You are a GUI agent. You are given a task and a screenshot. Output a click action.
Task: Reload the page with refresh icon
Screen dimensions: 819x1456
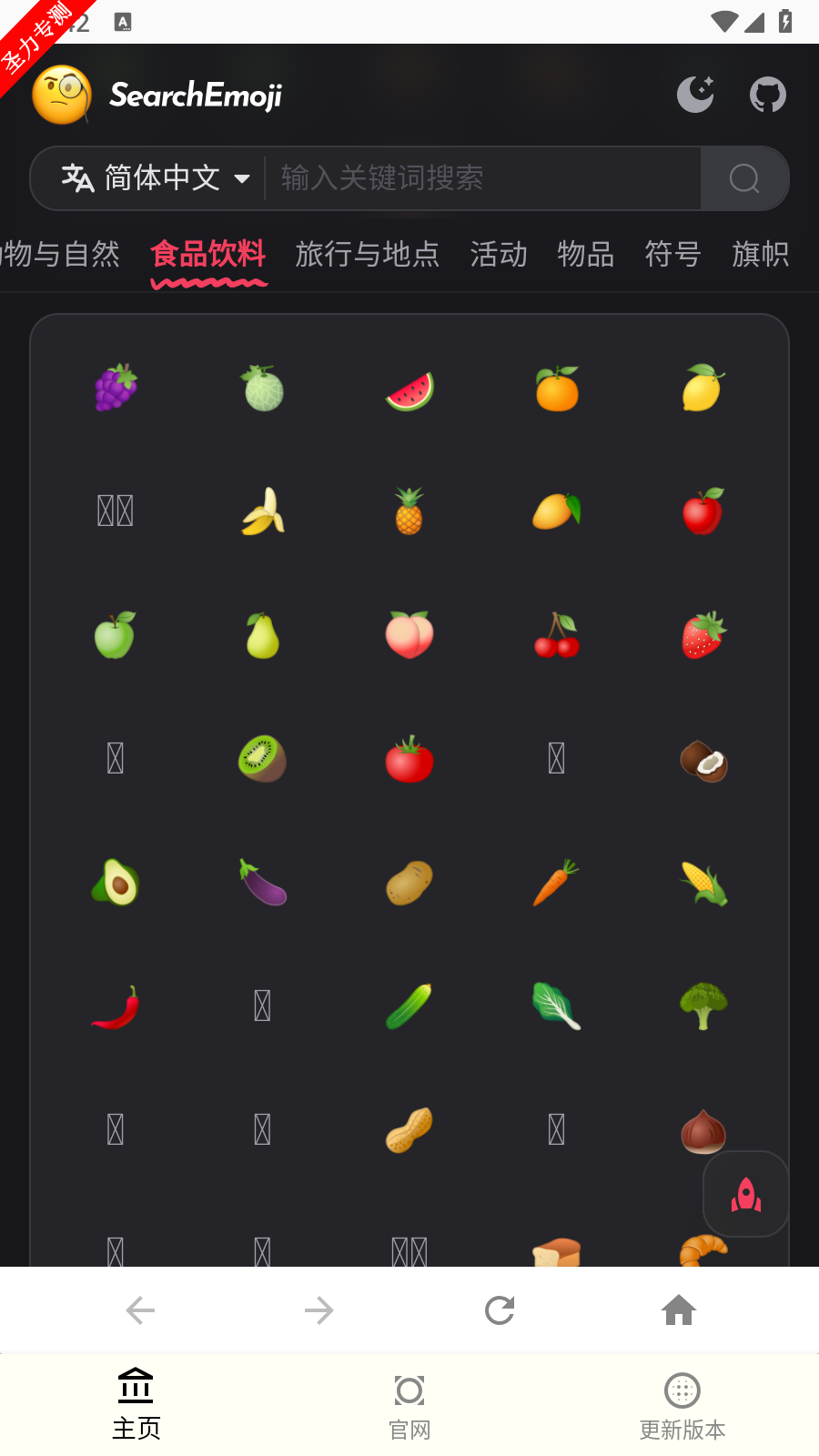pyautogui.click(x=500, y=1310)
